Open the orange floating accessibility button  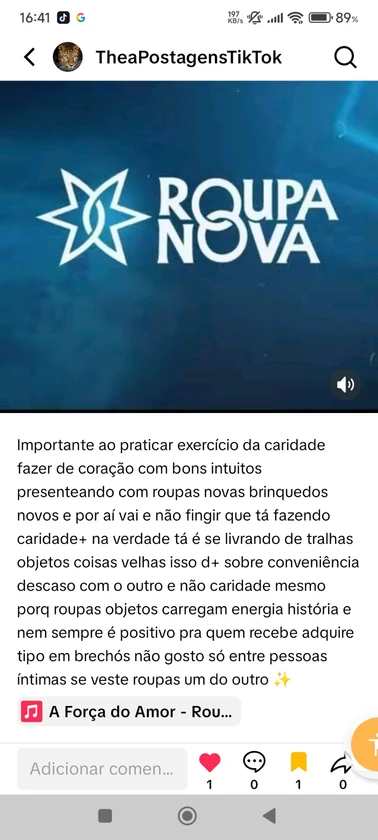coord(366,744)
